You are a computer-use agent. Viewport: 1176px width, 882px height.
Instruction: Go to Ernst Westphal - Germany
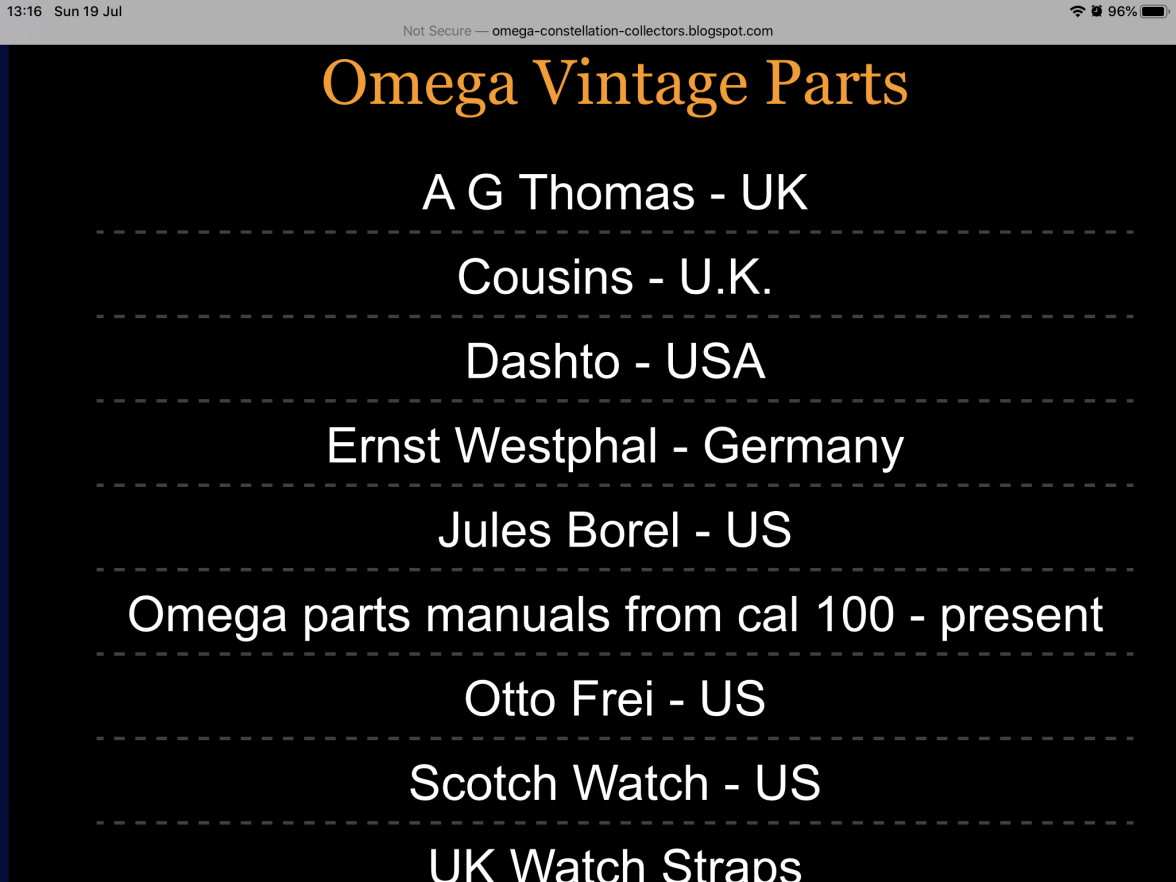(614, 446)
